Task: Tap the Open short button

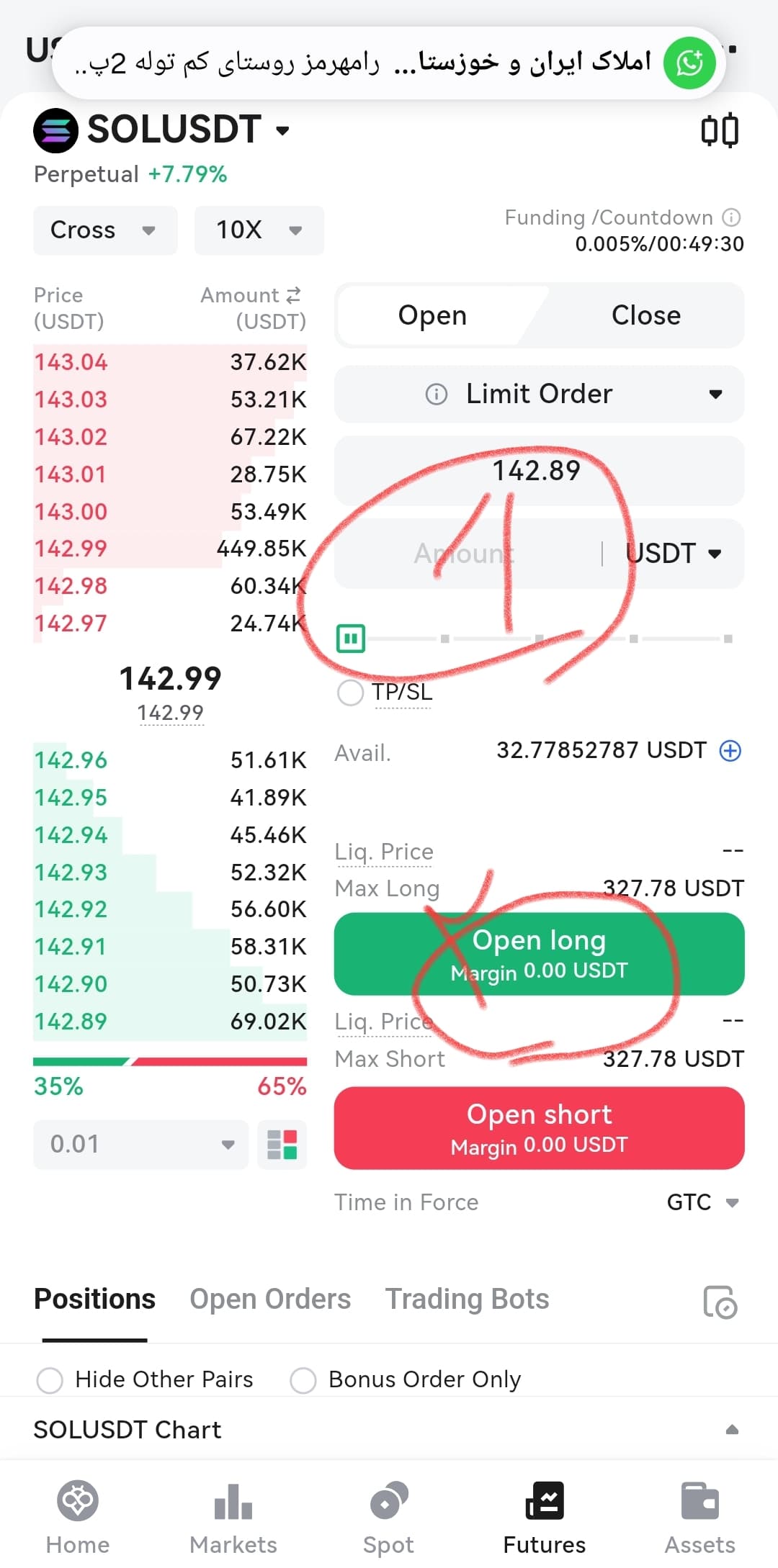Action: point(539,1128)
